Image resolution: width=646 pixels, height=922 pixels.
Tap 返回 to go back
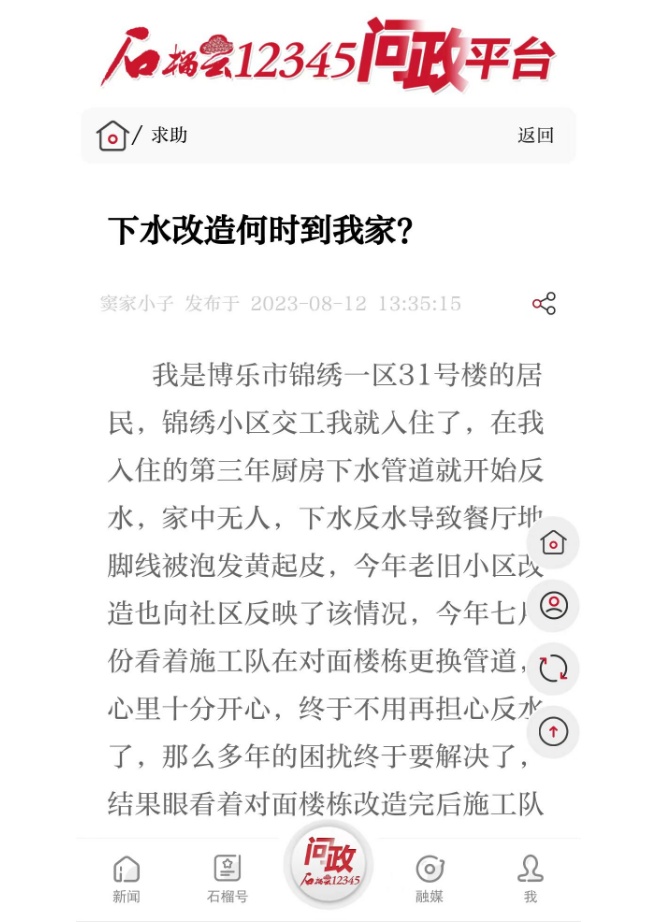click(535, 136)
